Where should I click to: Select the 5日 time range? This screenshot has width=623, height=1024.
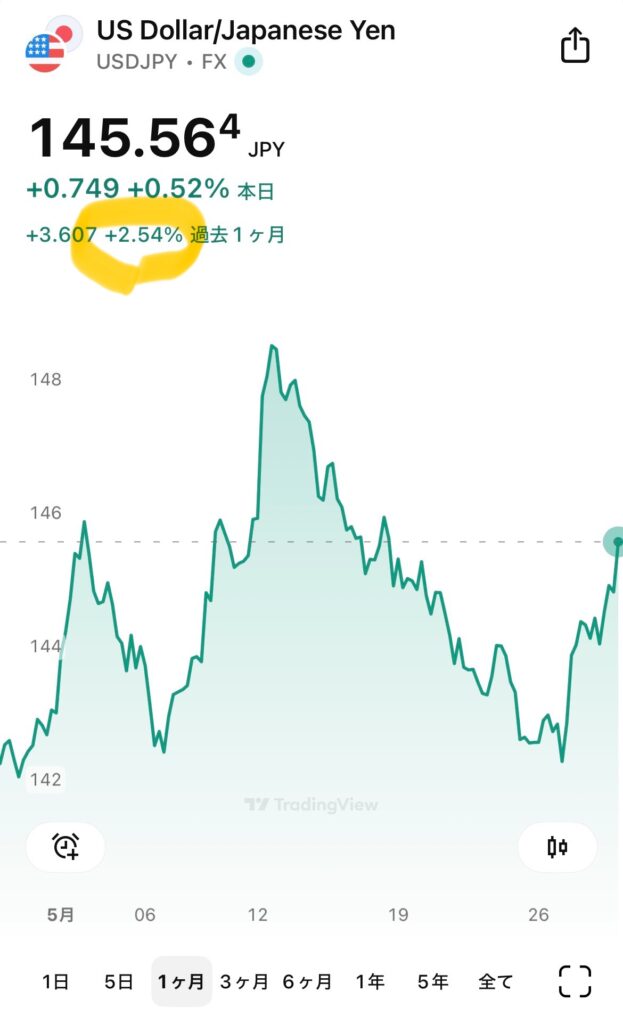[119, 982]
